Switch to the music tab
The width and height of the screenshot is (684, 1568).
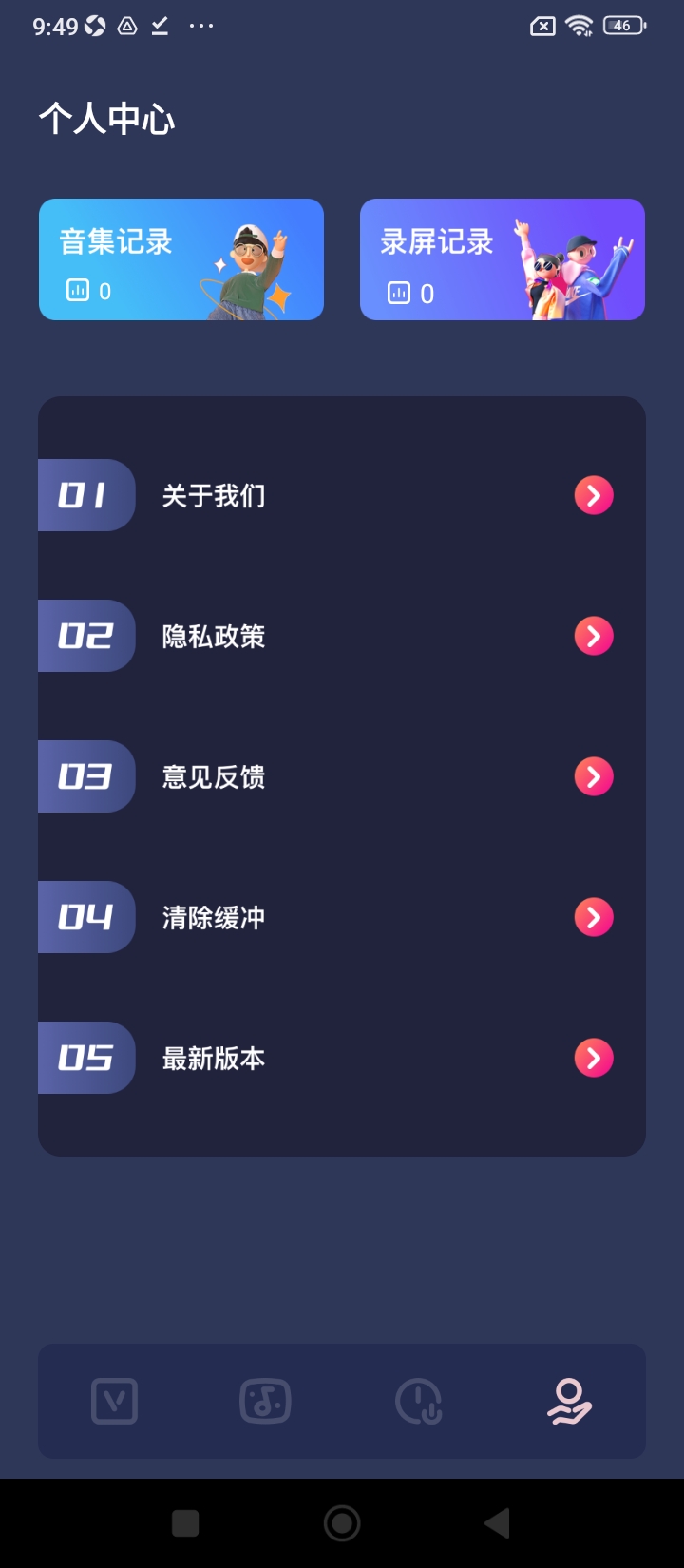(x=265, y=1401)
